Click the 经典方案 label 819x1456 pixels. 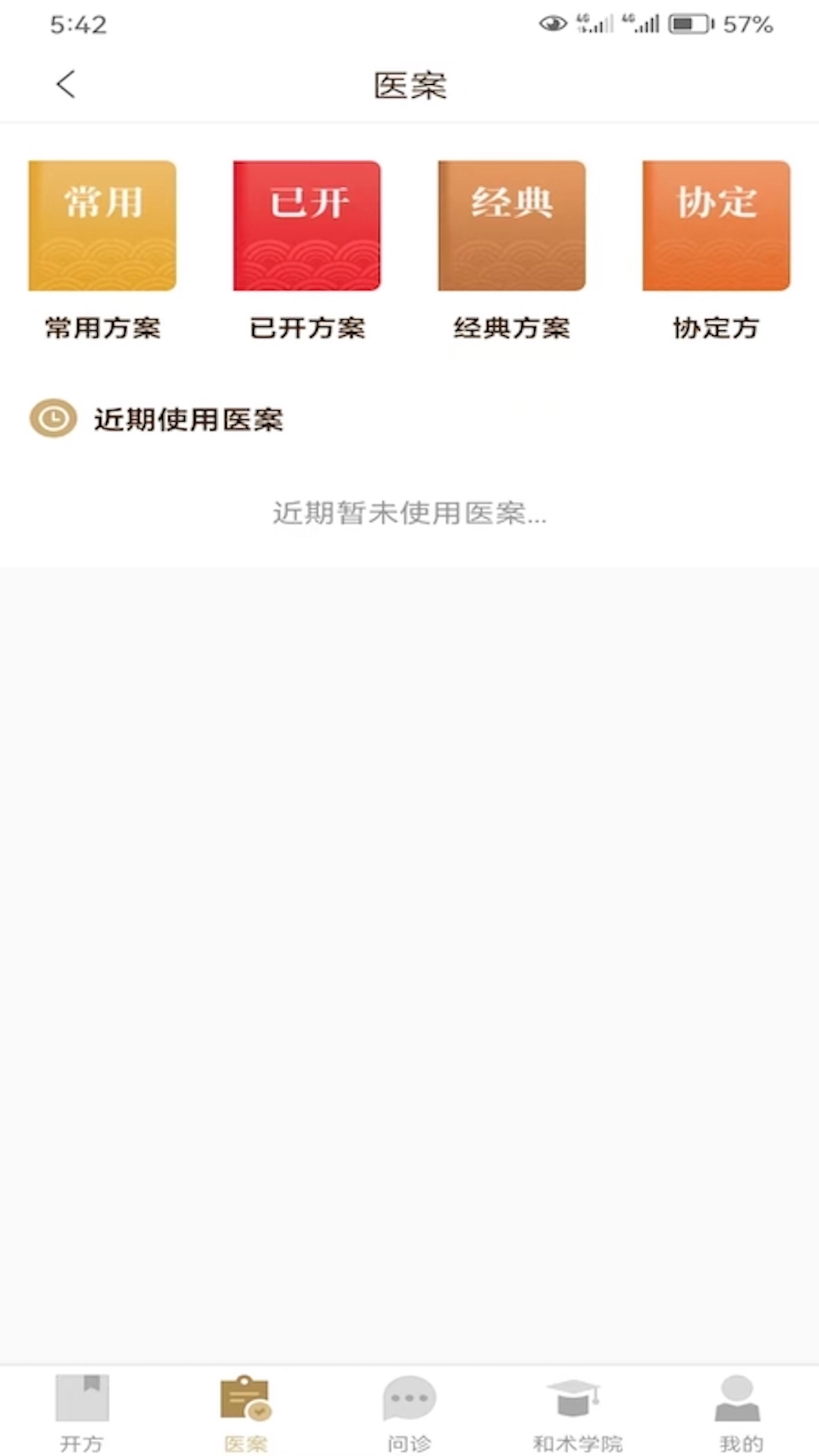point(511,328)
